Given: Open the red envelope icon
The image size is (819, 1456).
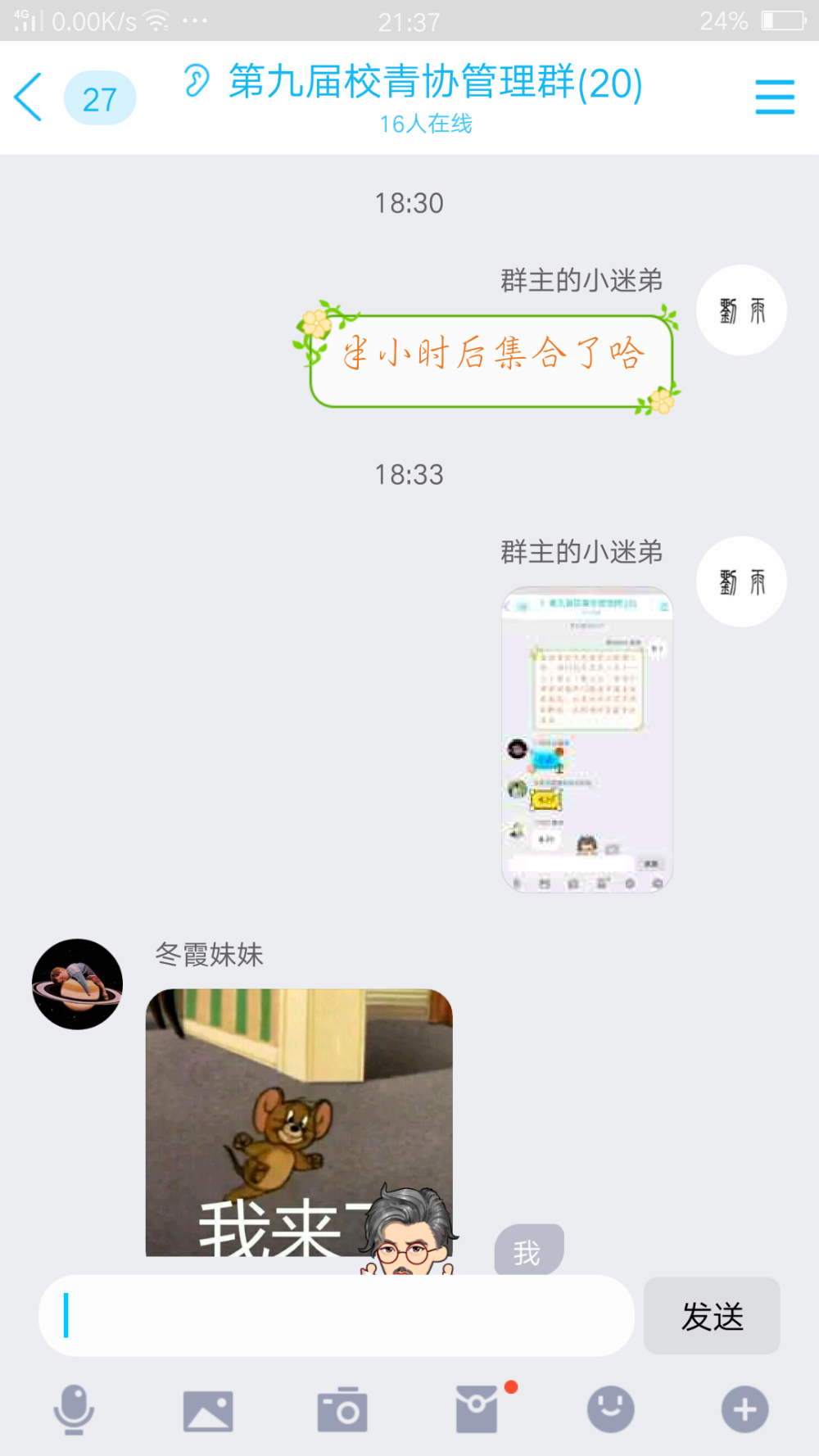Looking at the screenshot, I should pos(477,1409).
